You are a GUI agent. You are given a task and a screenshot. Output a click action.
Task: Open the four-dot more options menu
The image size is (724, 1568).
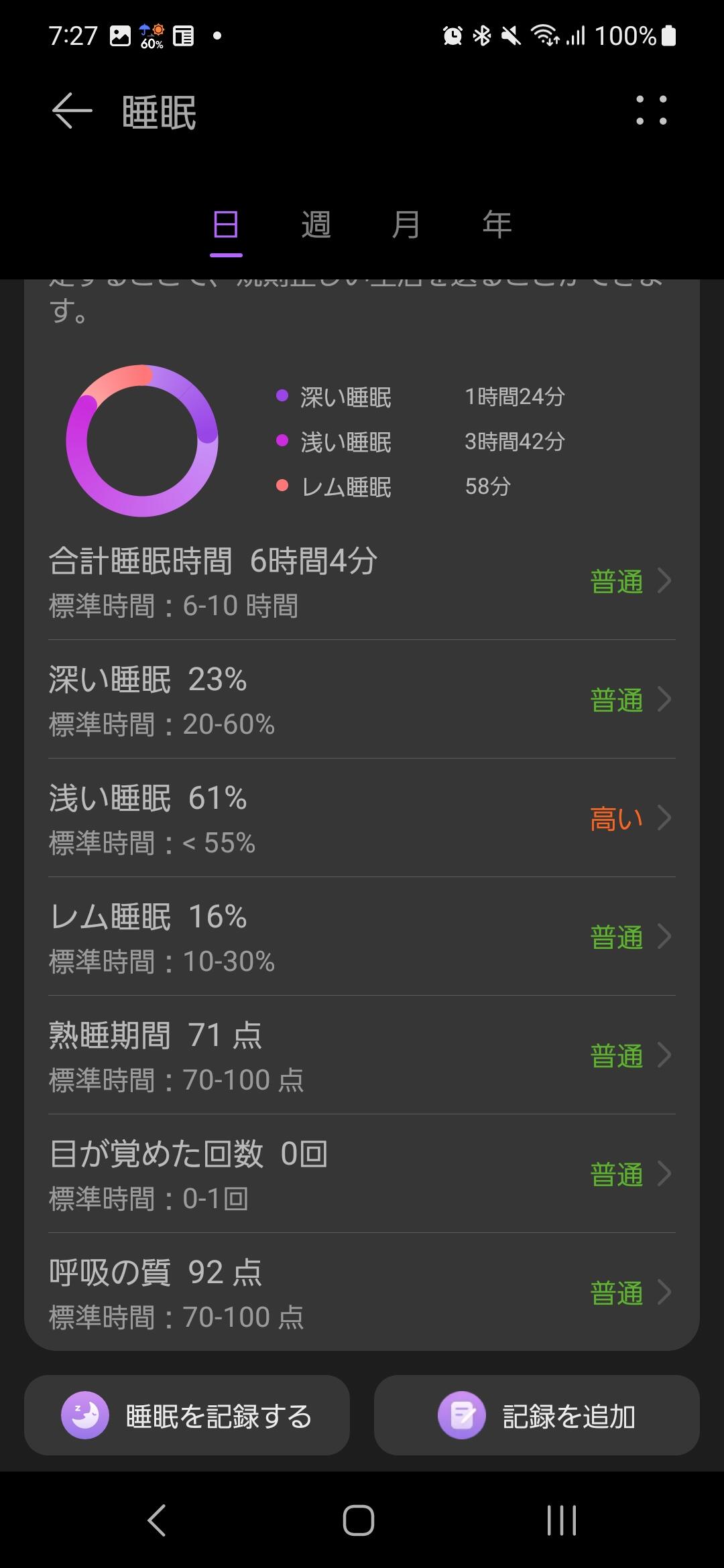[652, 111]
